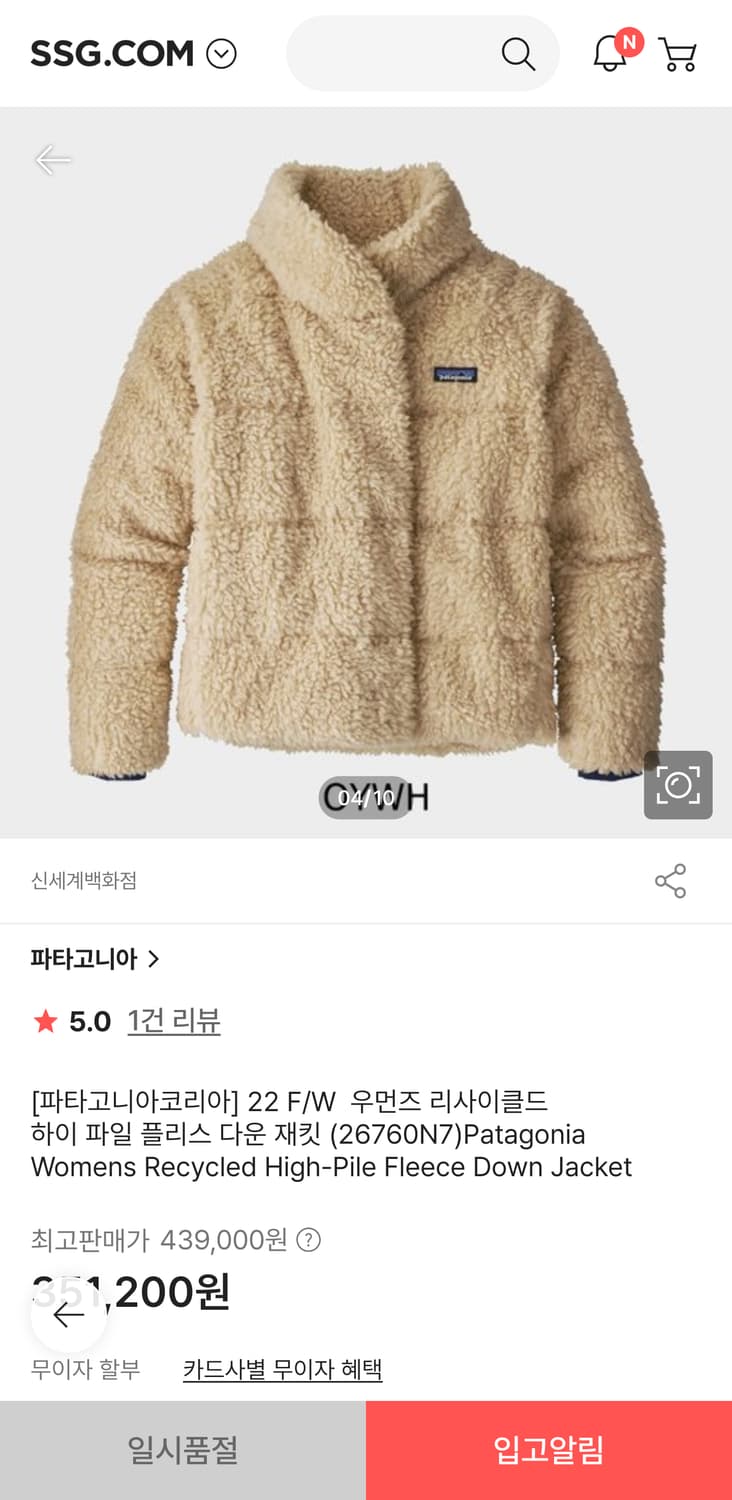
Task: Tap the 입고알림 restock alert button
Action: 548,1448
